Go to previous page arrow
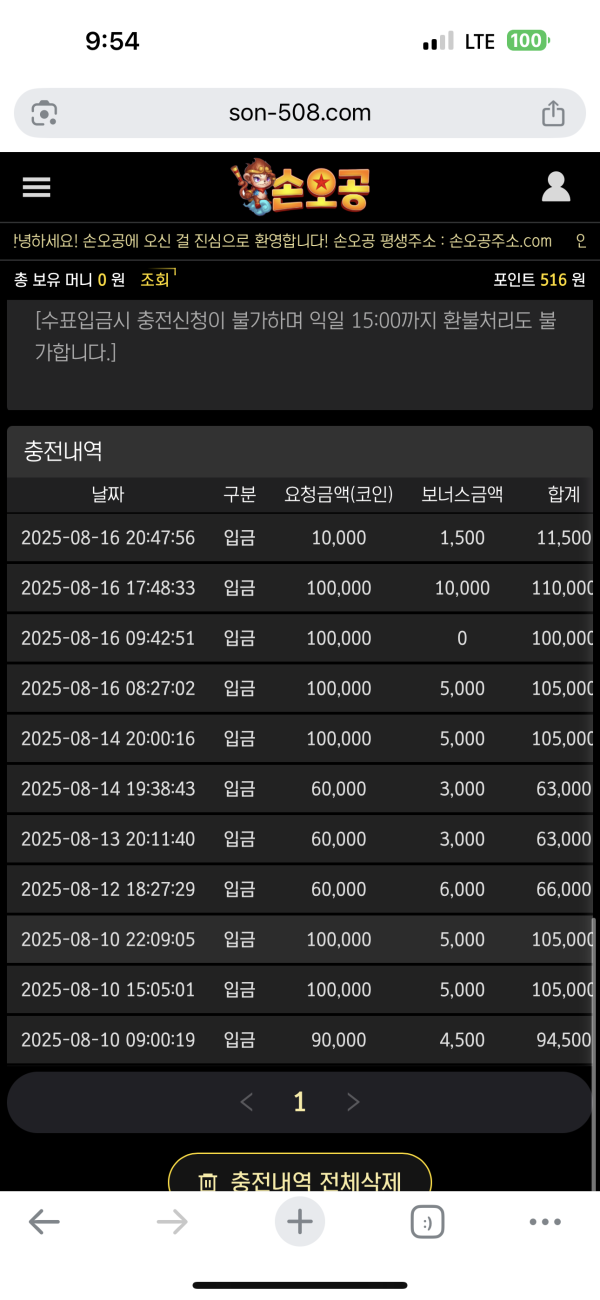The width and height of the screenshot is (600, 1300). coord(247,1102)
